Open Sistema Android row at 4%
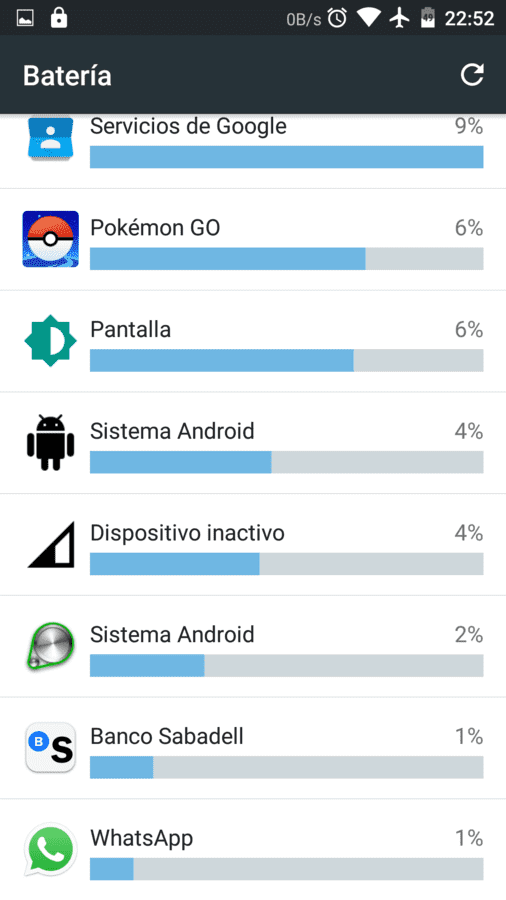 [253, 443]
